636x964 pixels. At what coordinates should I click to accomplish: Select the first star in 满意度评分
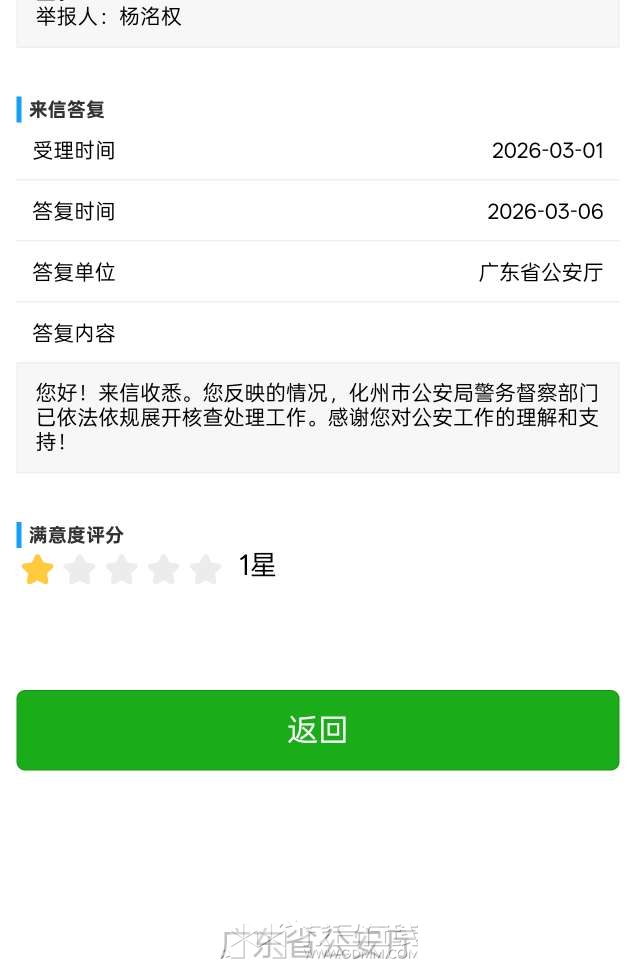click(x=38, y=570)
